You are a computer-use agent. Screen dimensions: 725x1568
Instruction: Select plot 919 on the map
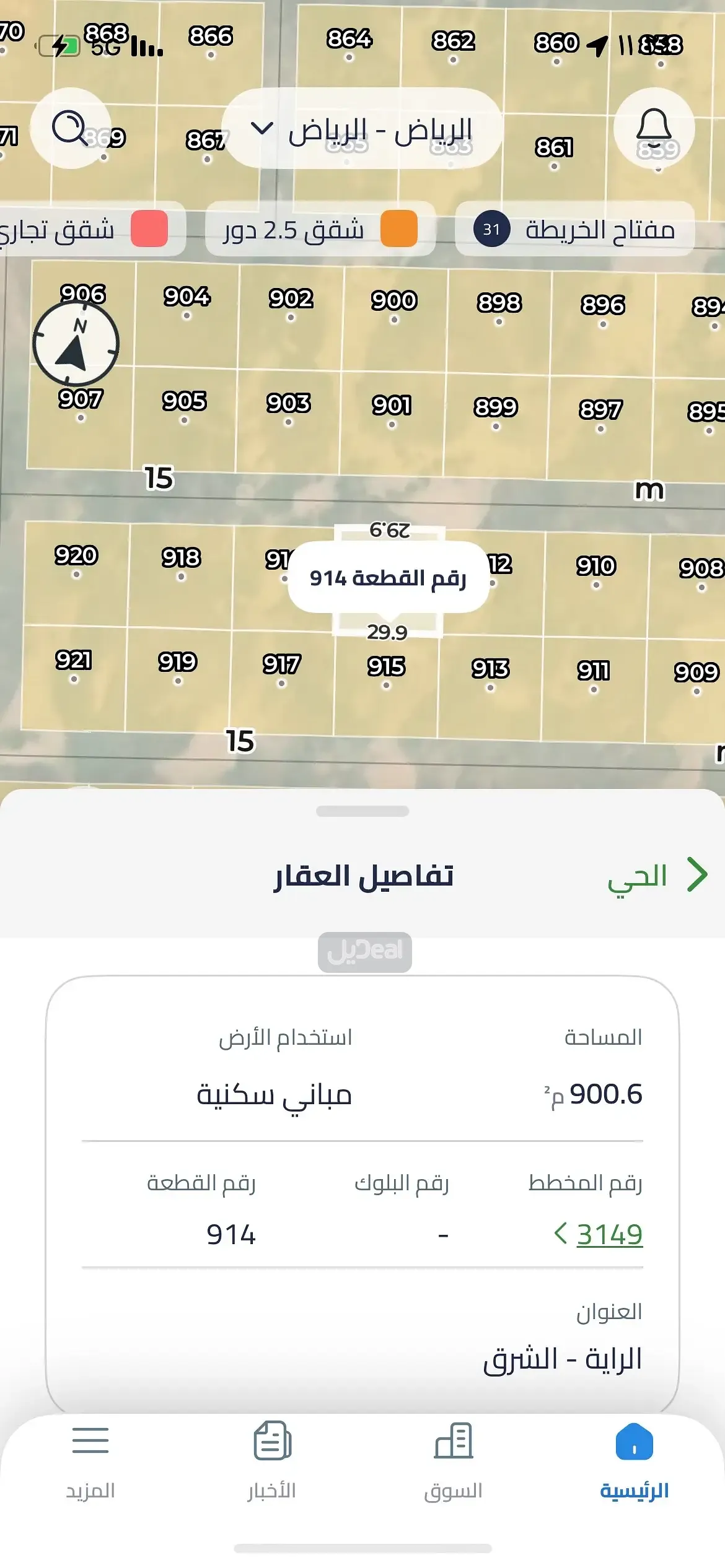[x=178, y=671]
